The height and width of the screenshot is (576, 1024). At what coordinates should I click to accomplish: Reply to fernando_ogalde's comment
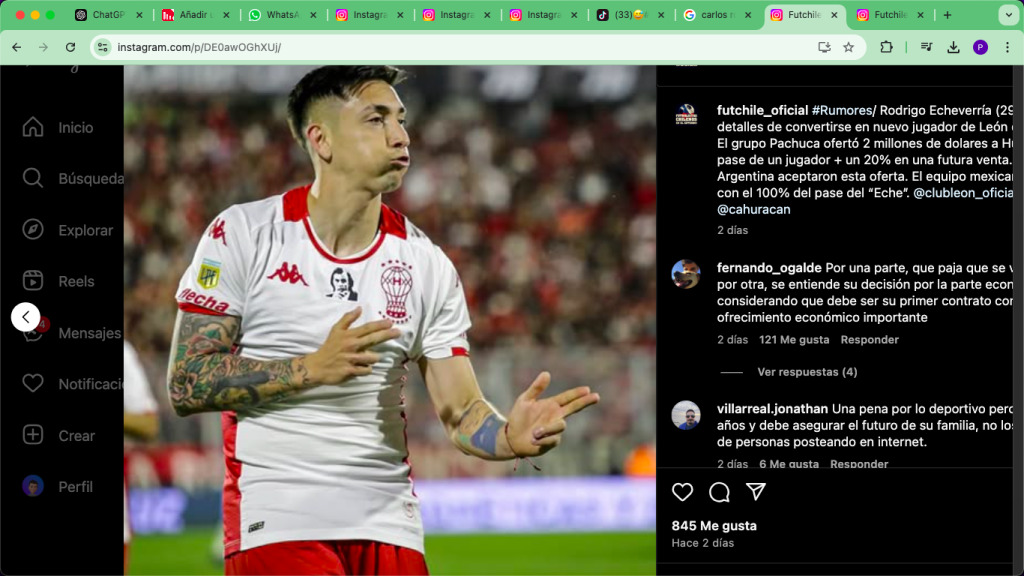coord(869,340)
